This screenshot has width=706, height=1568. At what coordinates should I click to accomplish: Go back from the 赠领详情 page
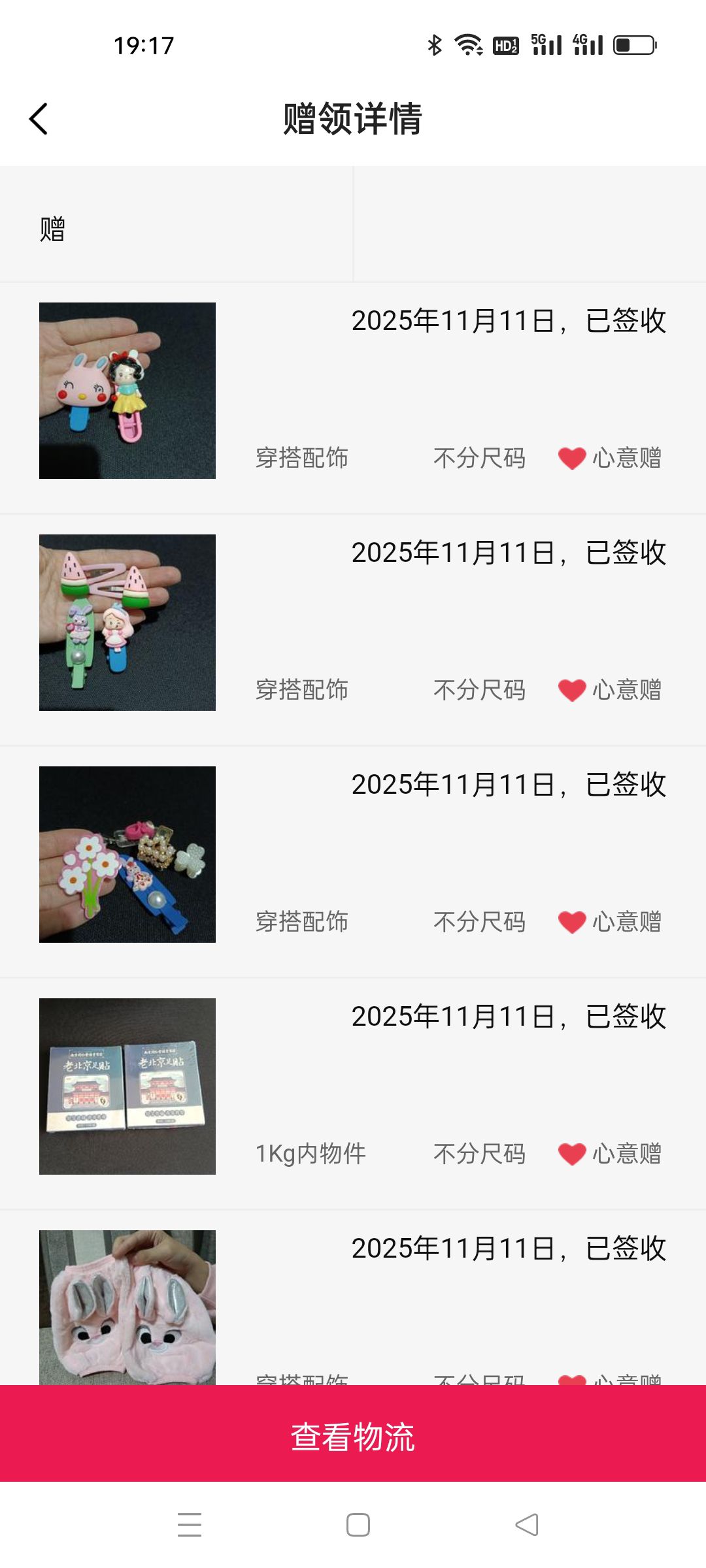point(39,119)
